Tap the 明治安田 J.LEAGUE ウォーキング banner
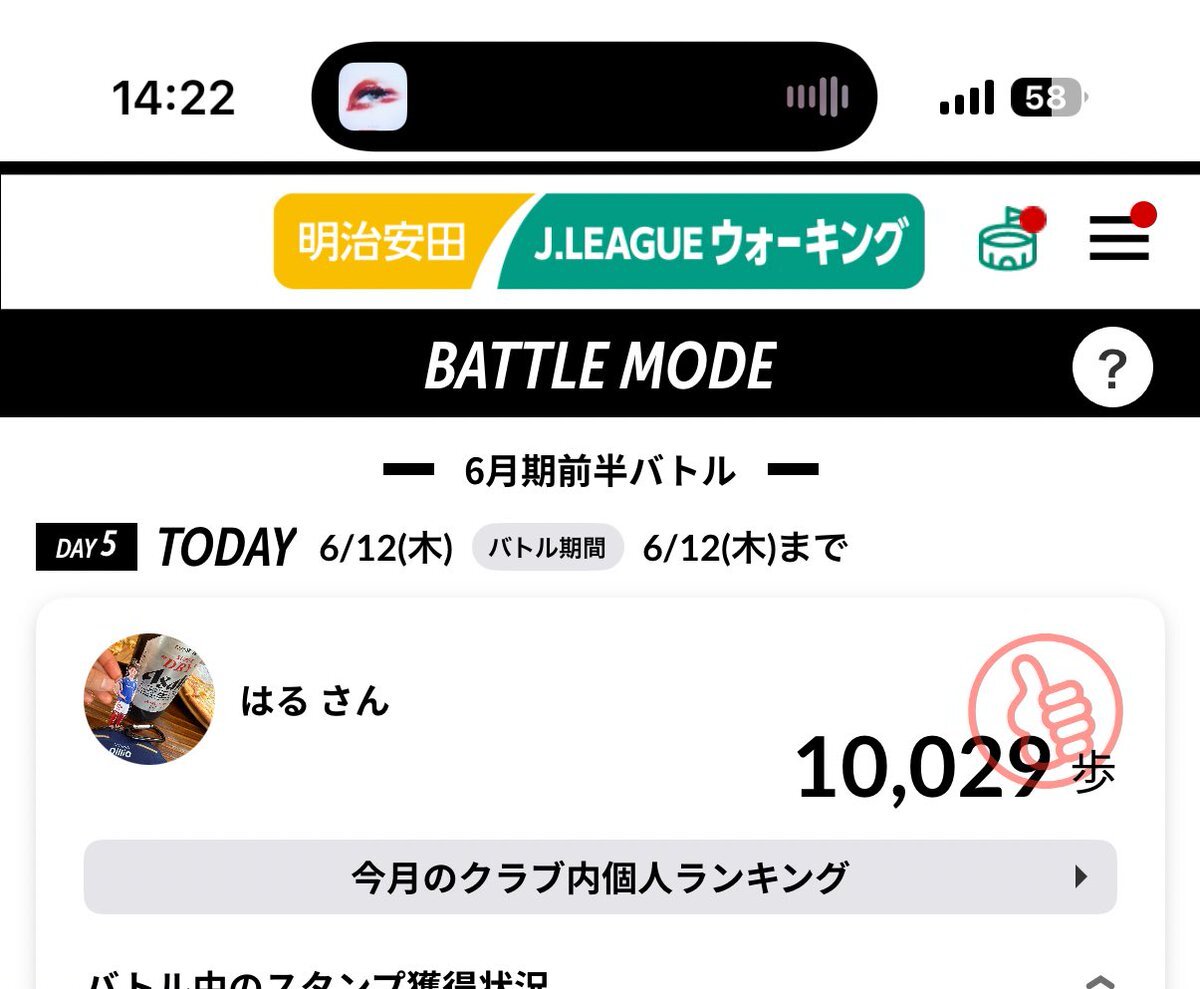 [599, 241]
